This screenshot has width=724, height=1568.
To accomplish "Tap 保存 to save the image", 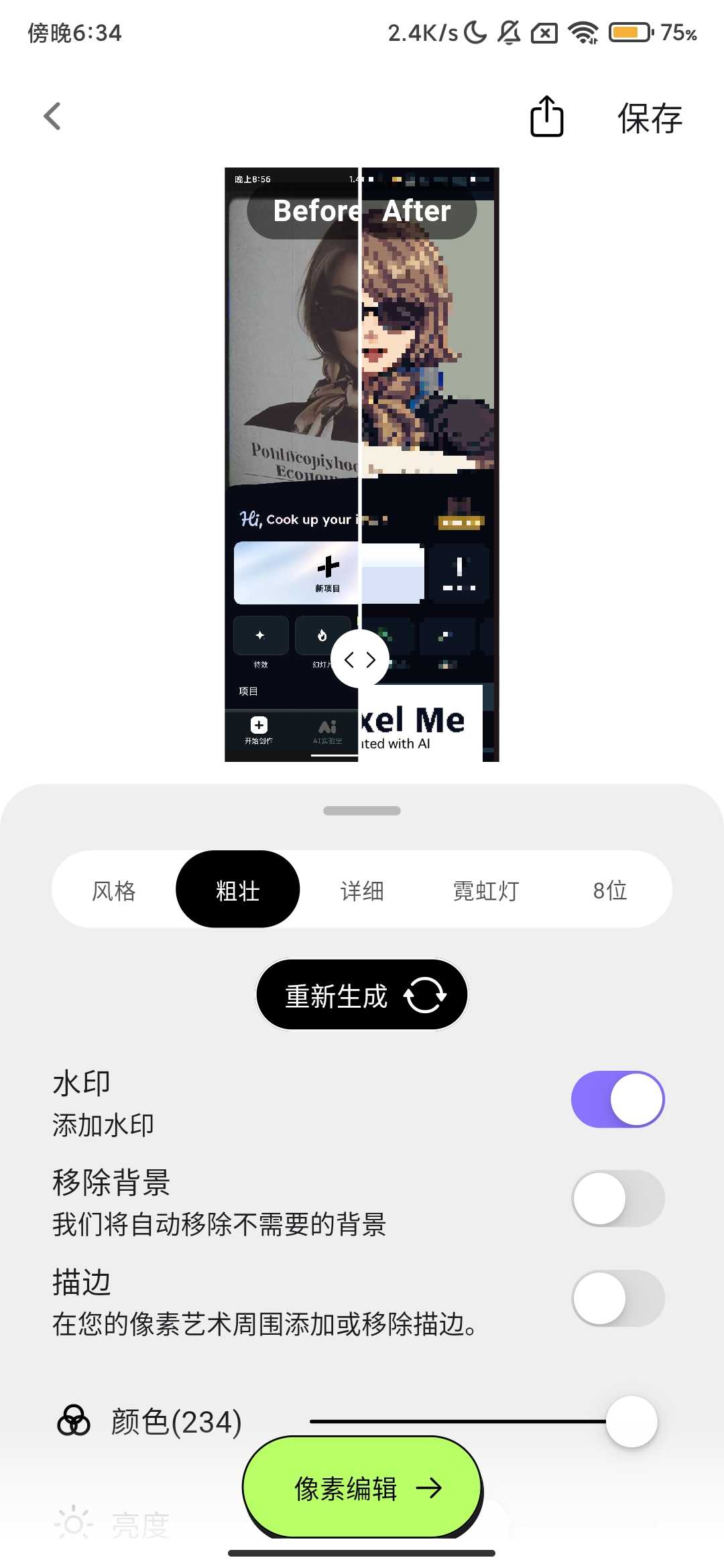I will 649,119.
